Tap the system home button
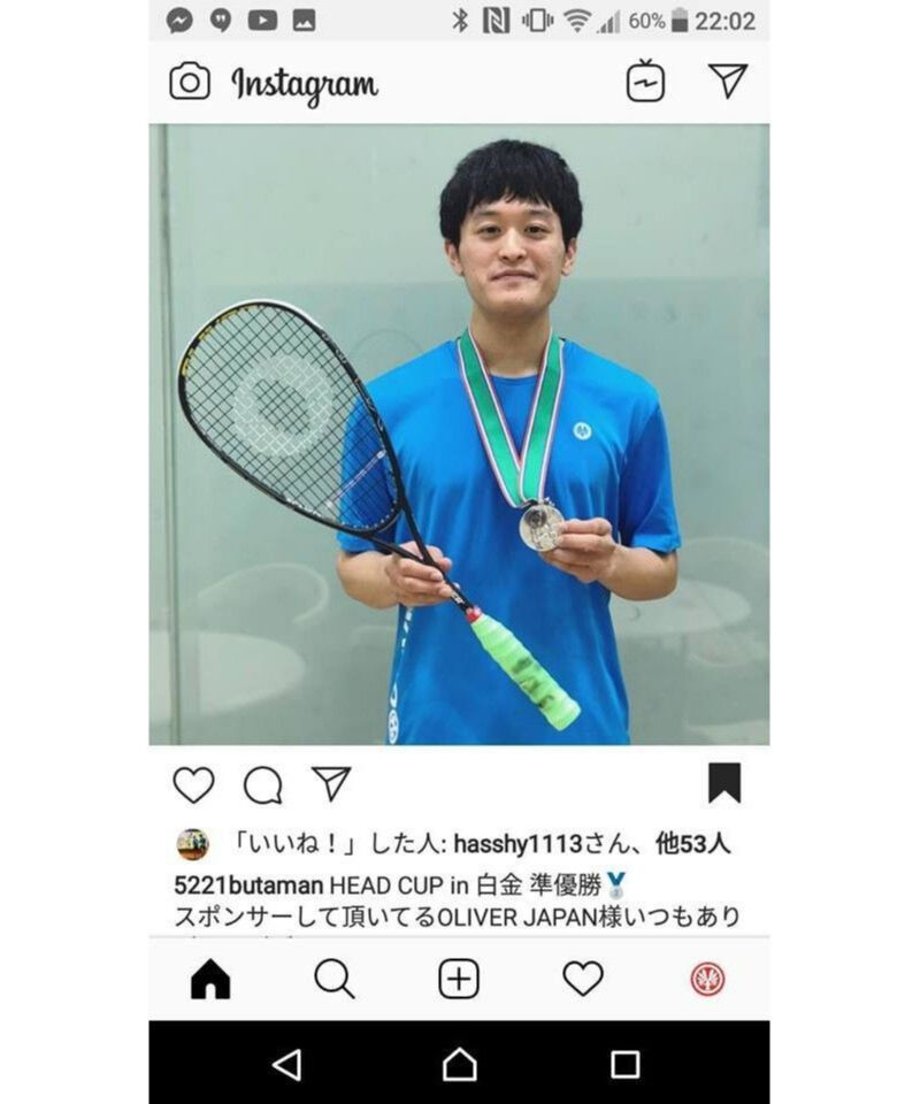This screenshot has height=1104, width=920. [459, 1065]
